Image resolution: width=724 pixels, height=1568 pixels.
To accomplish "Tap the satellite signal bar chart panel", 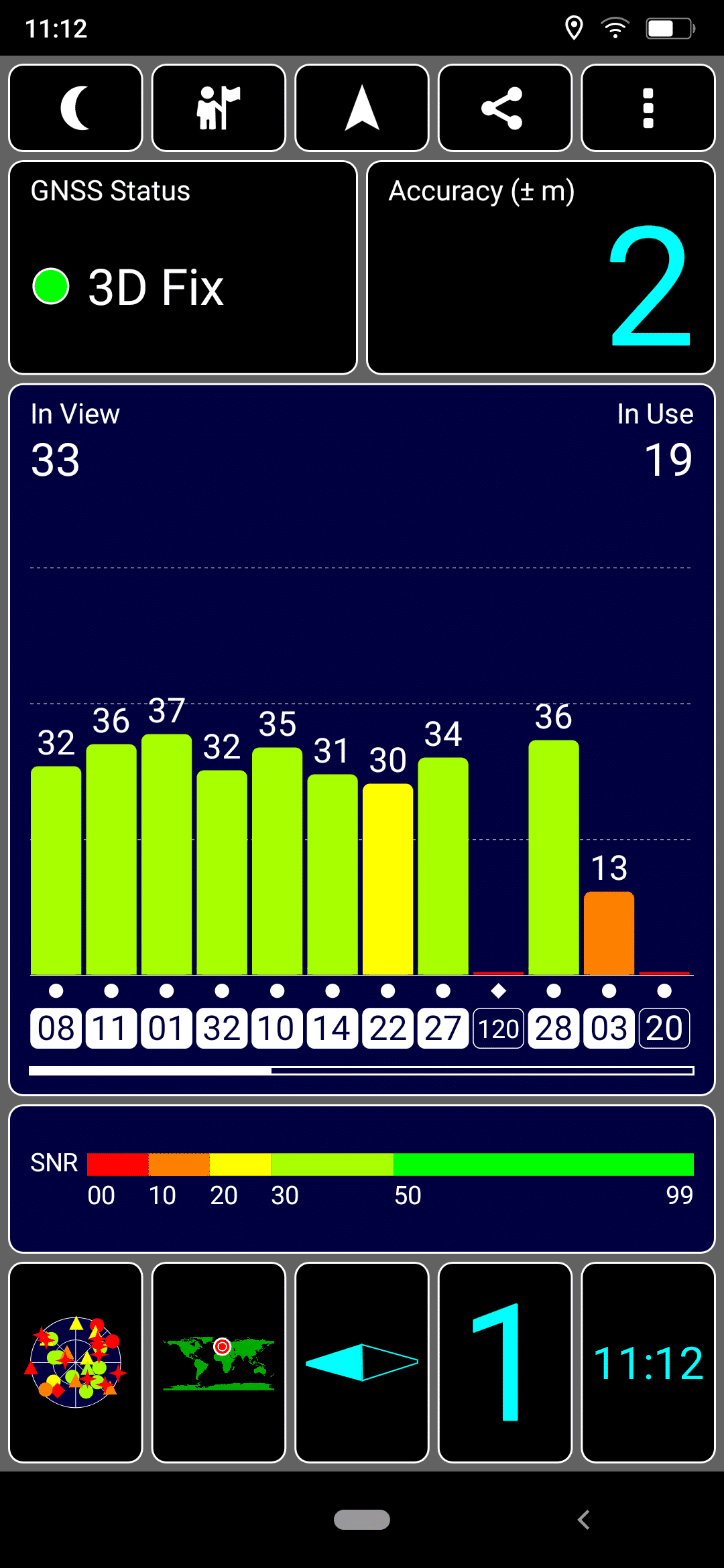I will [362, 740].
